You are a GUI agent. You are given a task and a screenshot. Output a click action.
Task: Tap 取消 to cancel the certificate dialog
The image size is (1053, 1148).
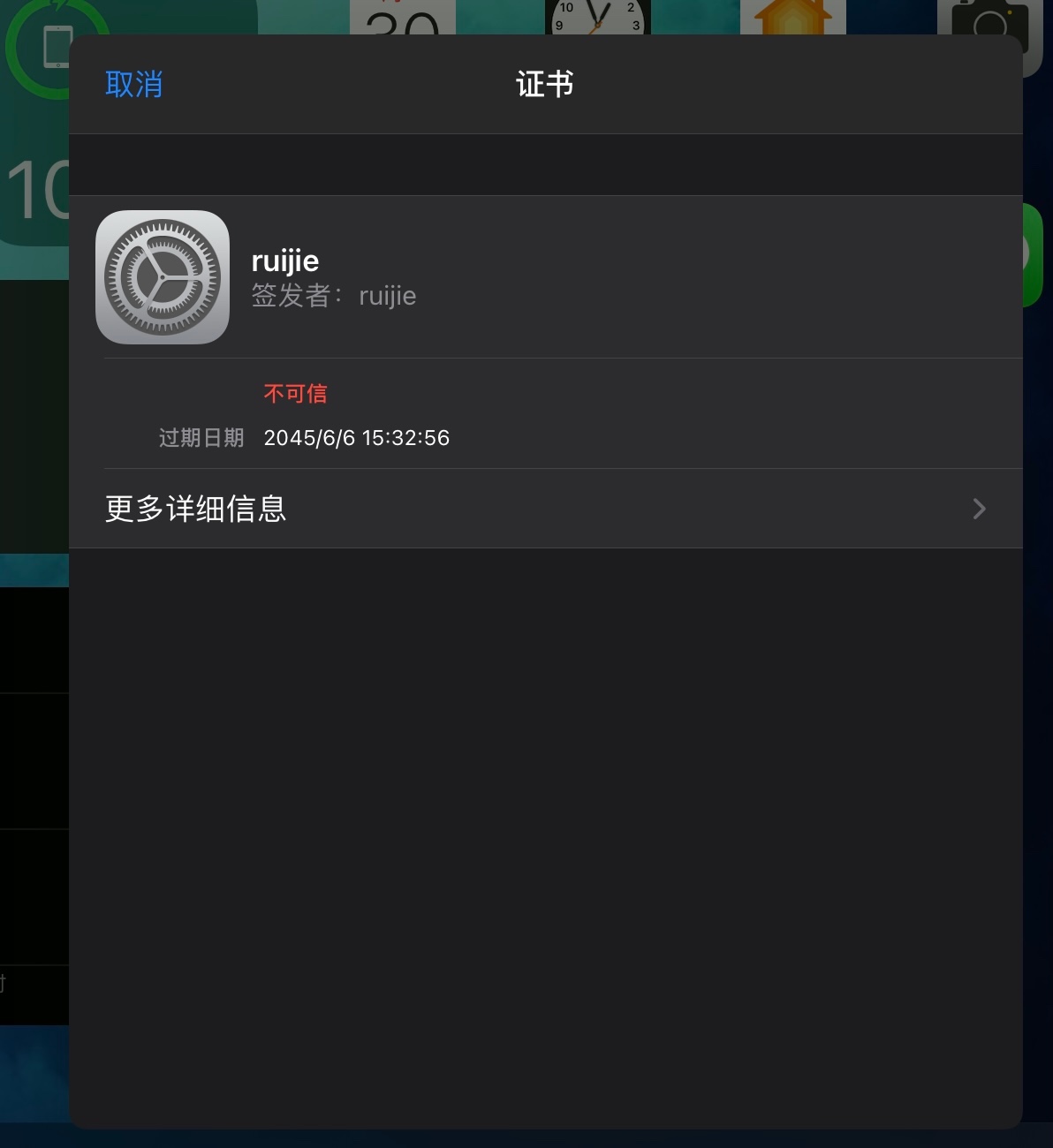tap(133, 85)
